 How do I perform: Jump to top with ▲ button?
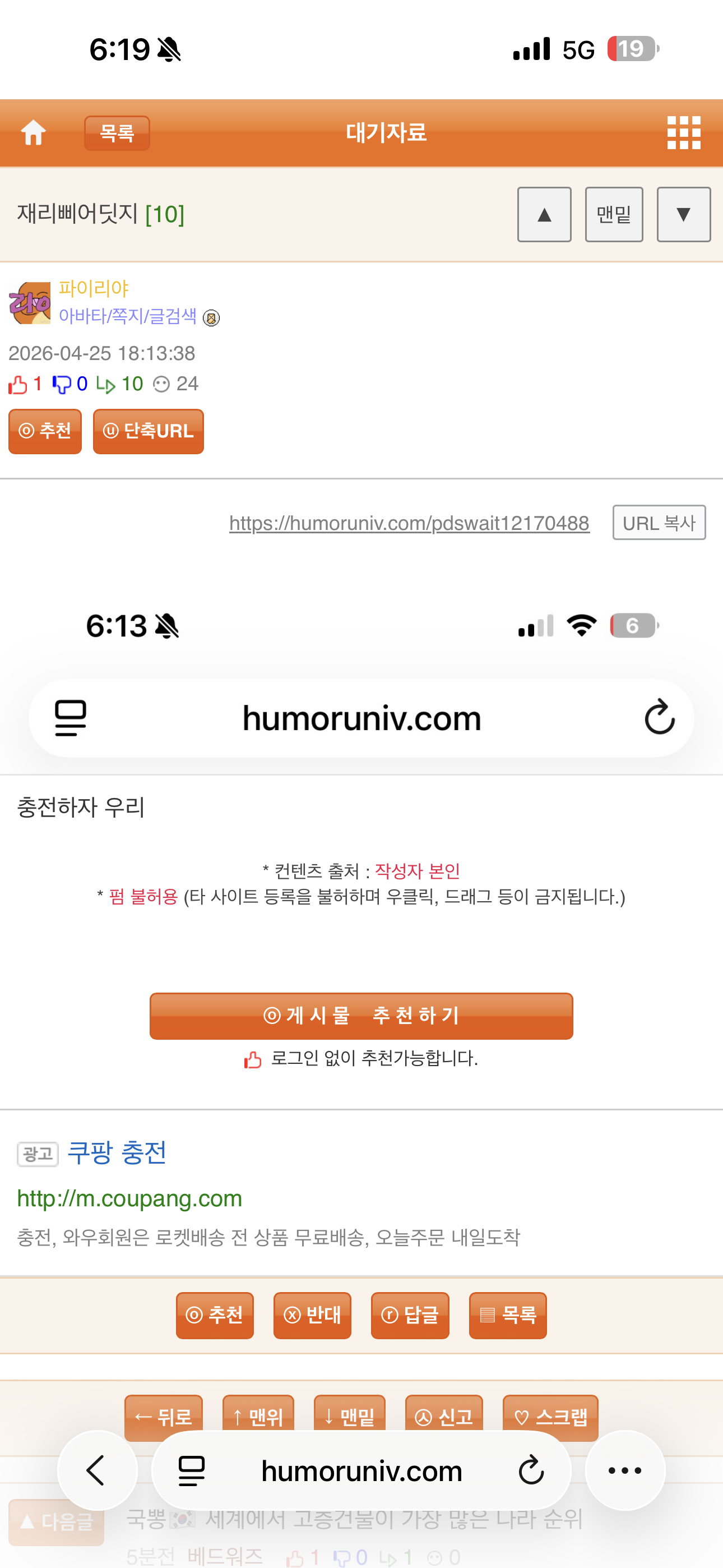pyautogui.click(x=544, y=214)
